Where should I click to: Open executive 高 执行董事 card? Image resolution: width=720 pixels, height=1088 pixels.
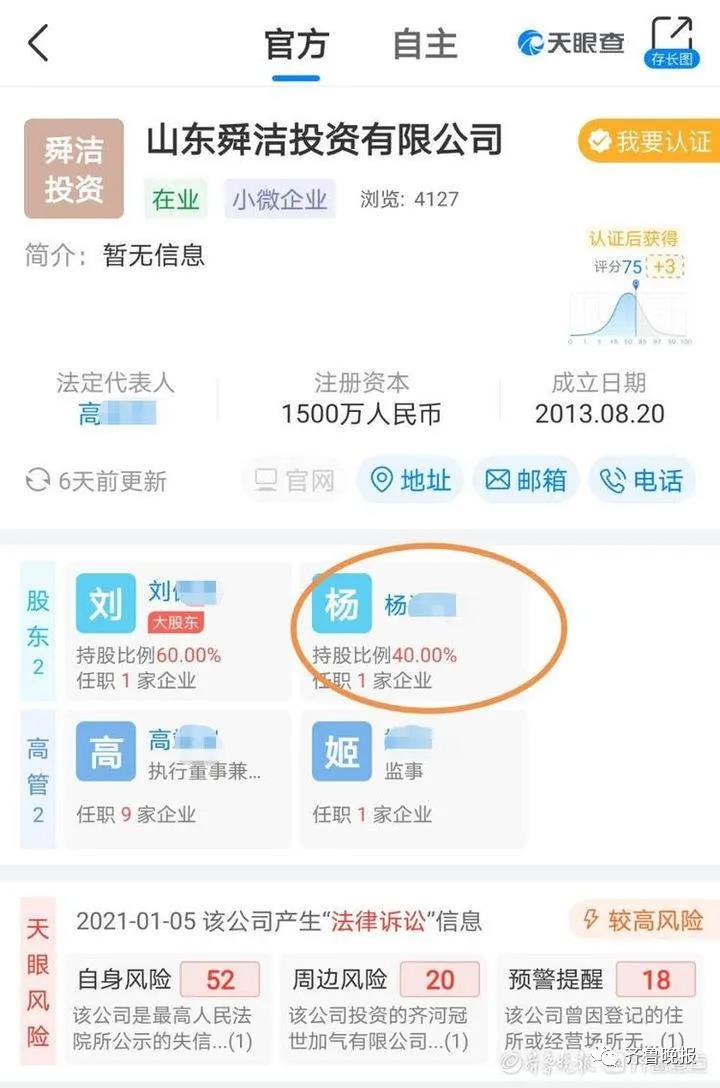[x=178, y=778]
